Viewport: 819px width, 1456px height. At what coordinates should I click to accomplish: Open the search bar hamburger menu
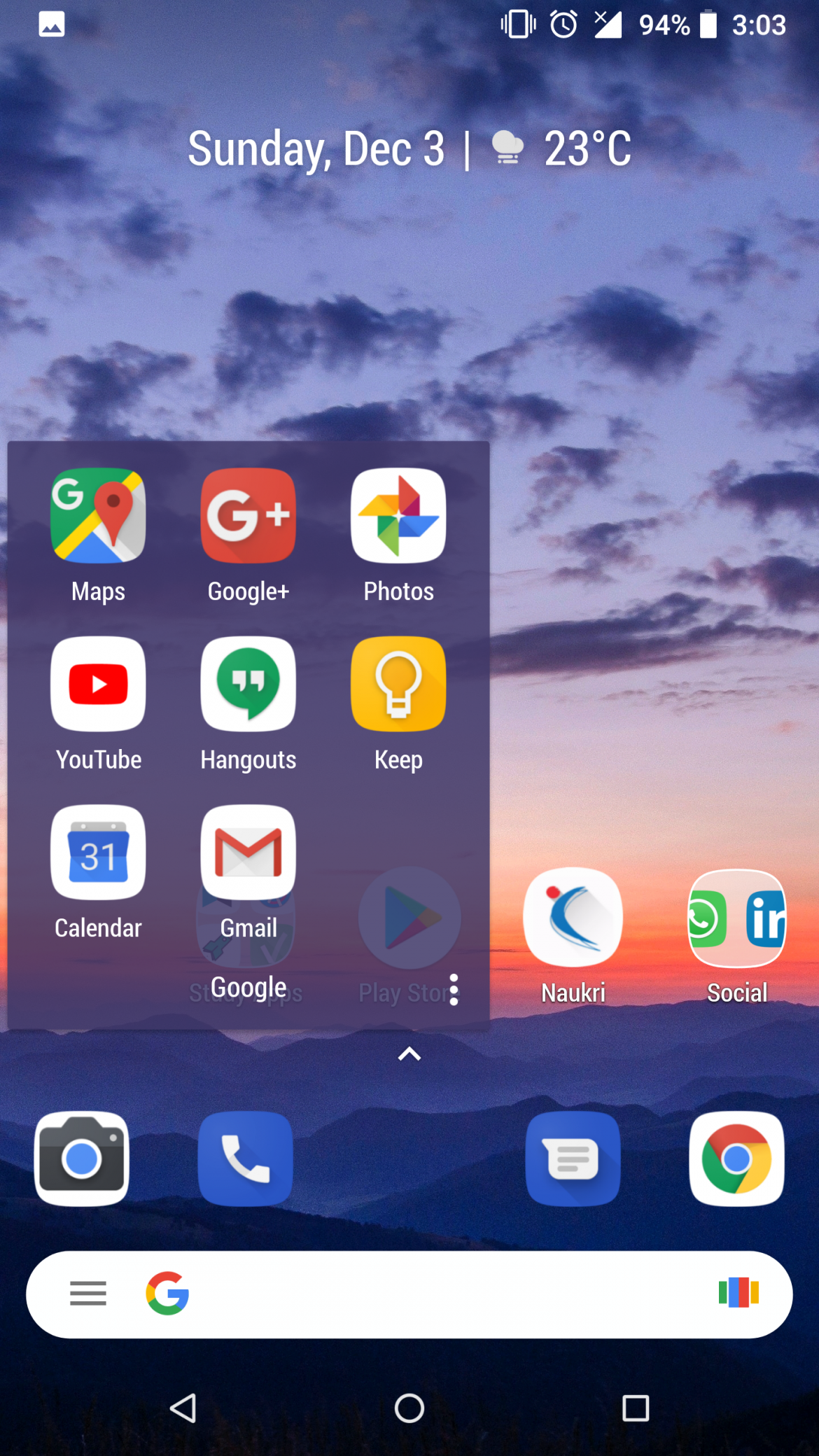coord(88,1294)
